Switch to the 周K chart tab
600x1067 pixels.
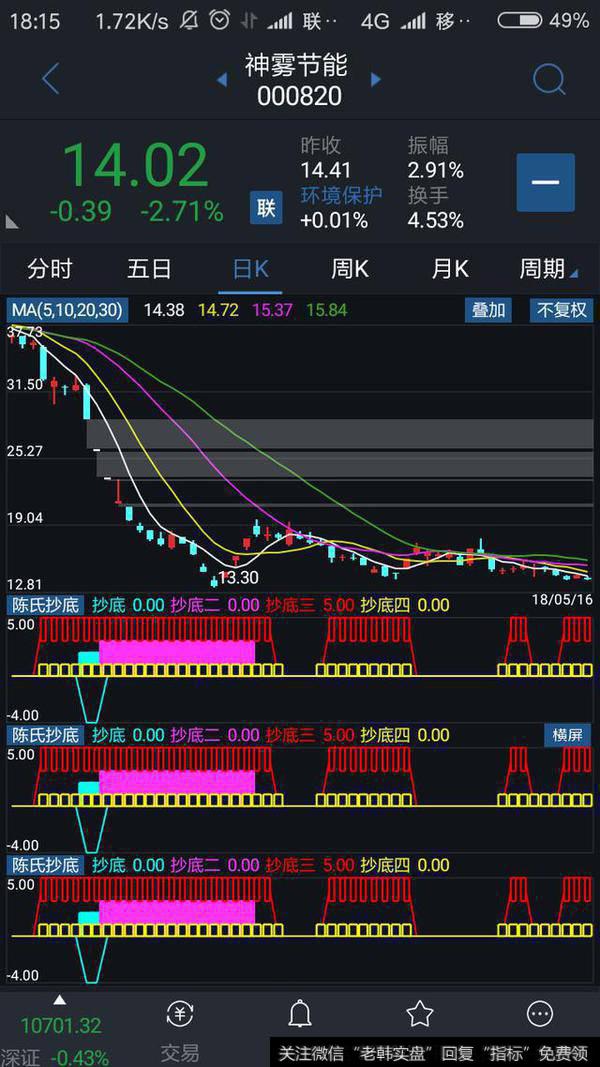pyautogui.click(x=350, y=268)
